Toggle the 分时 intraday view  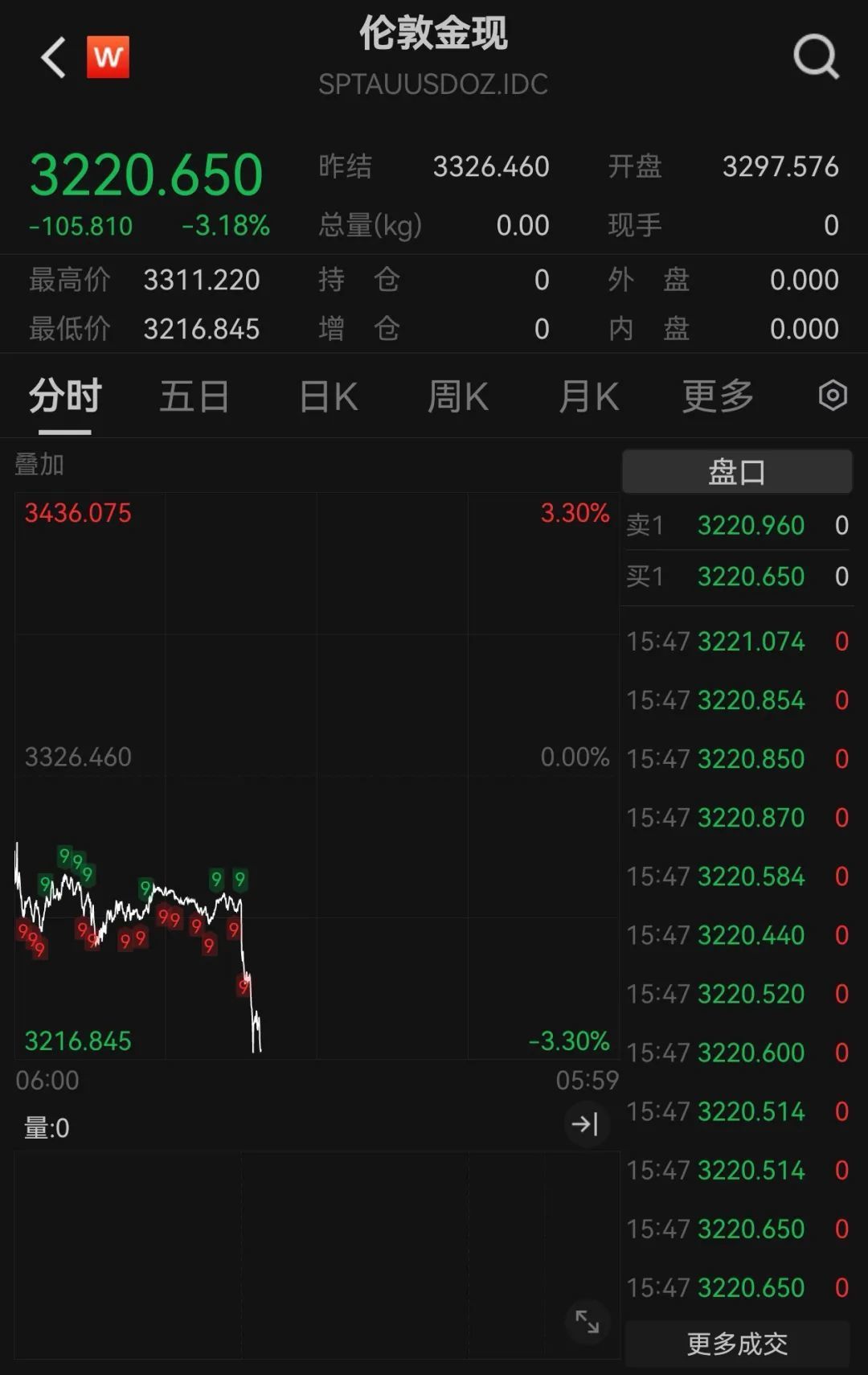[x=62, y=396]
